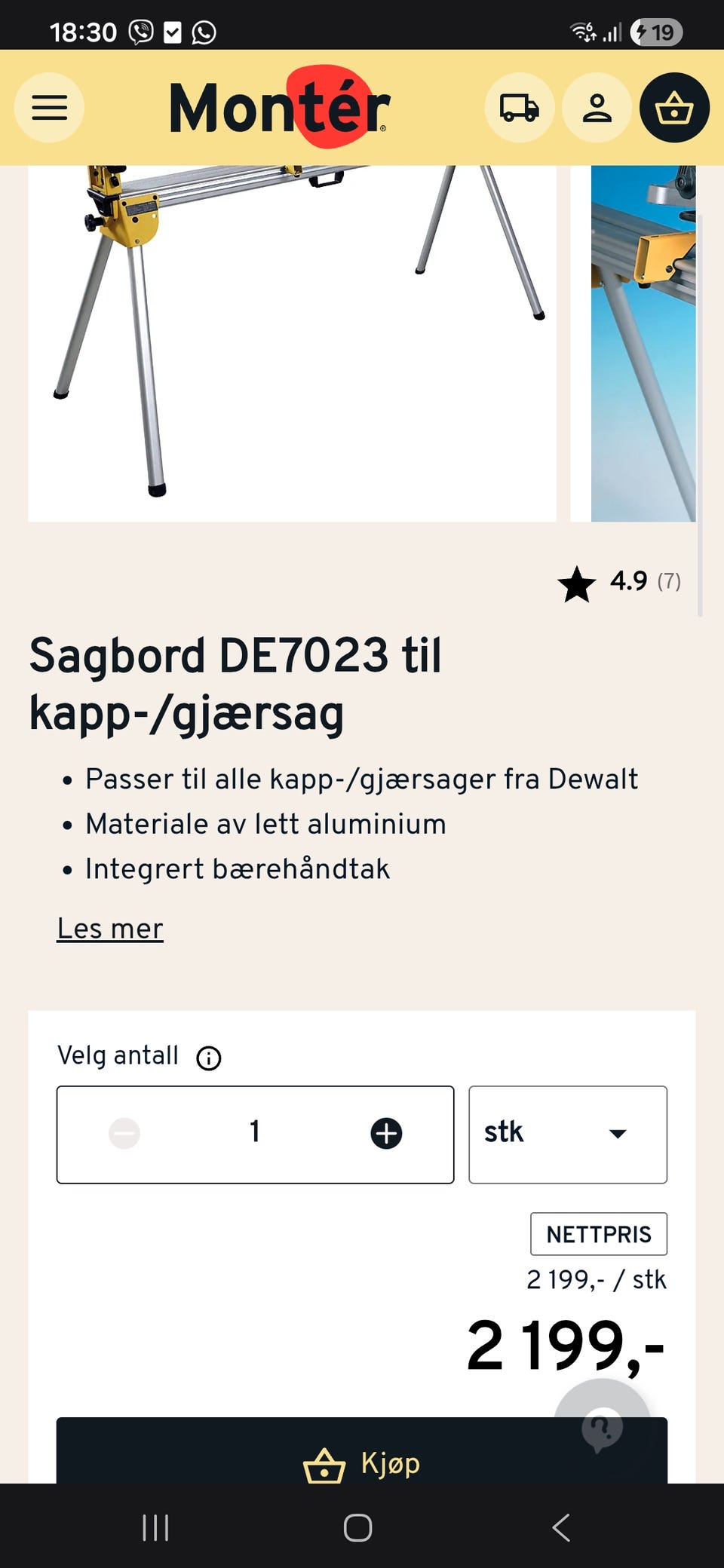View the second product image

643,343
